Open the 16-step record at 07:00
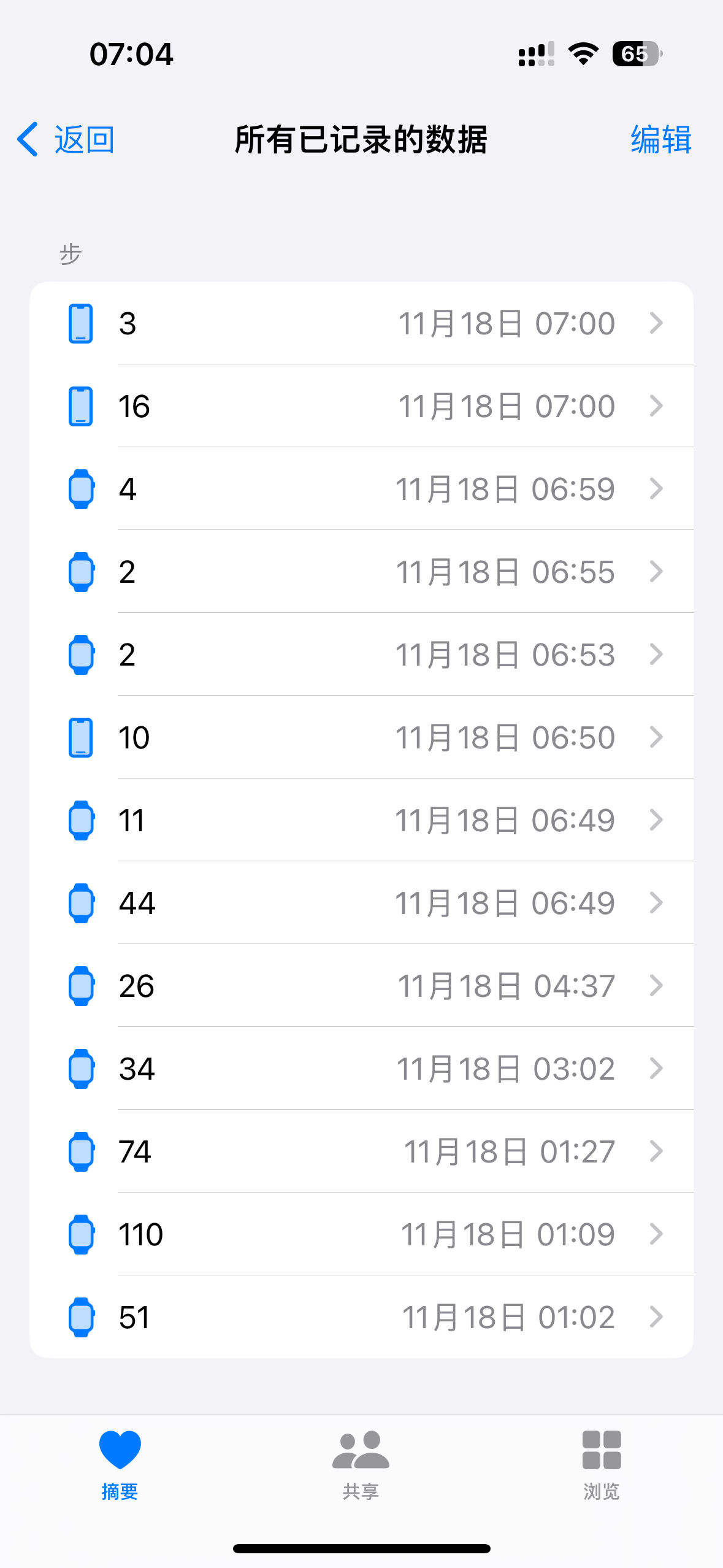 361,406
